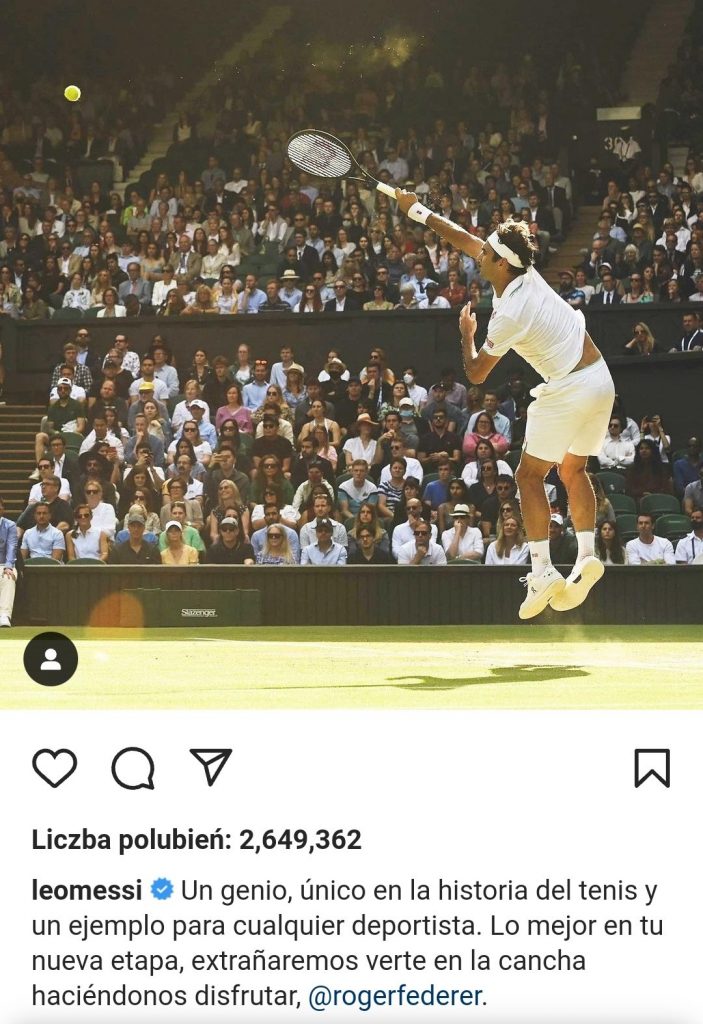The width and height of the screenshot is (703, 1024).
Task: View people tagged in the photo
Action: (51, 659)
